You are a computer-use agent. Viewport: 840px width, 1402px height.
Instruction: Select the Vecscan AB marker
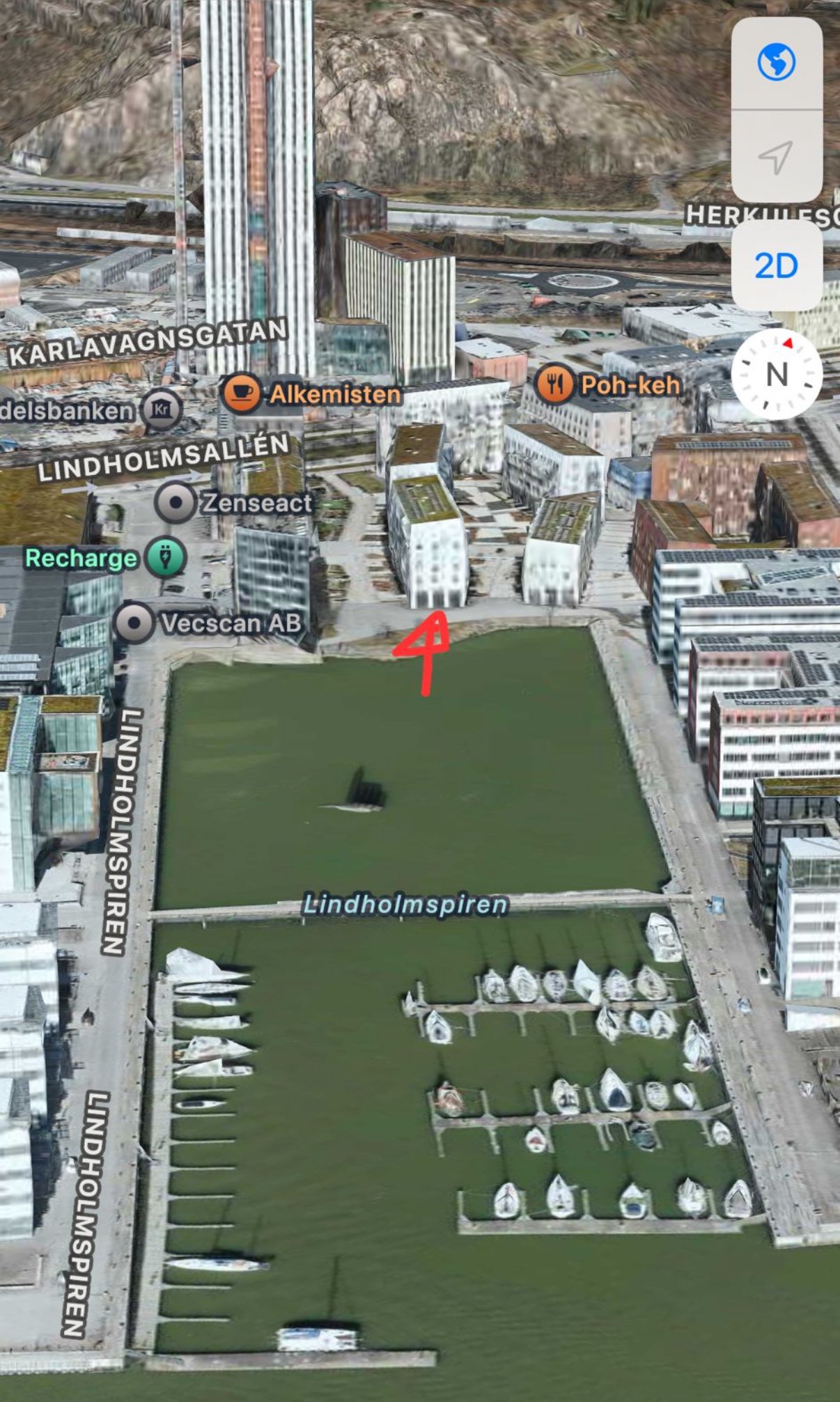tap(134, 623)
